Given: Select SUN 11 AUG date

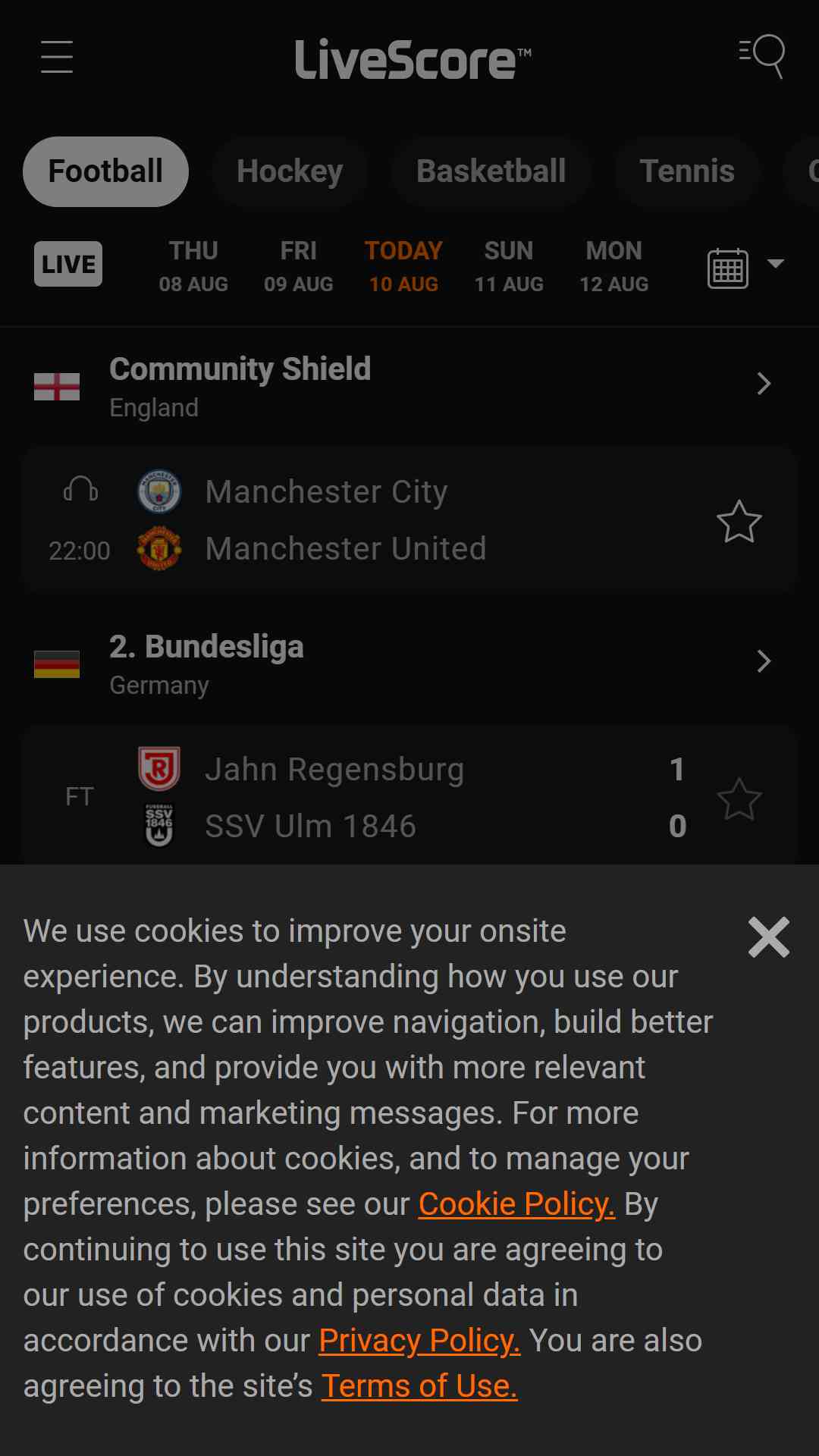Looking at the screenshot, I should pos(509,266).
